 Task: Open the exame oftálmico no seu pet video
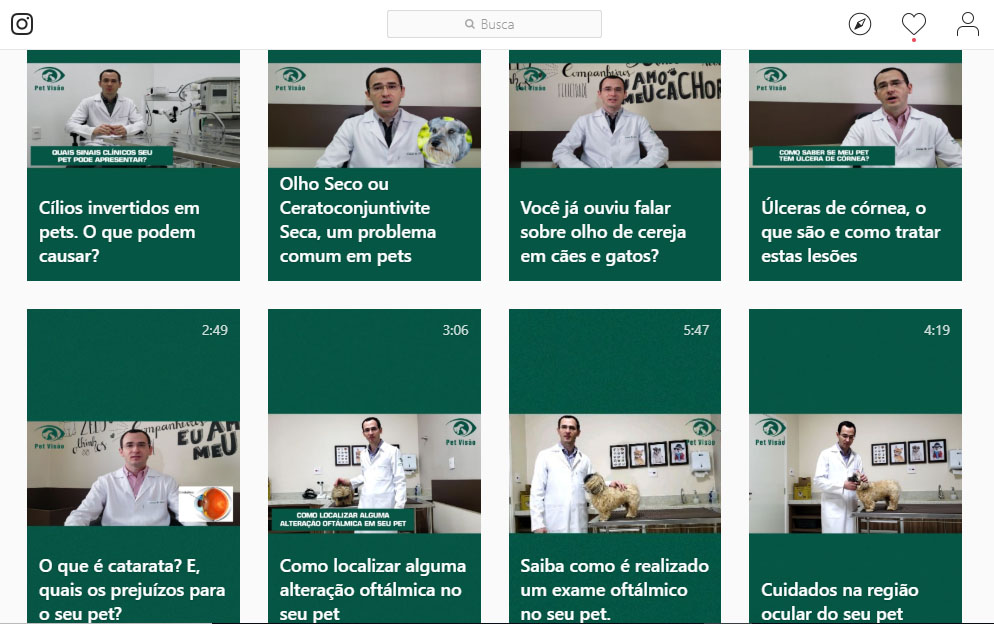(x=615, y=467)
